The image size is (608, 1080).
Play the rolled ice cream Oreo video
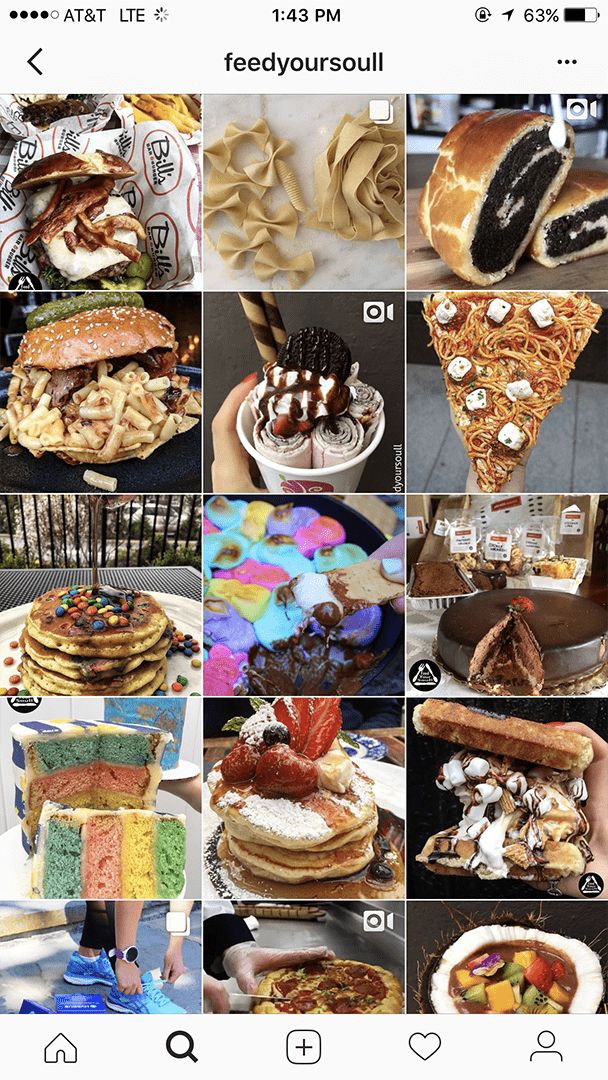coord(304,392)
